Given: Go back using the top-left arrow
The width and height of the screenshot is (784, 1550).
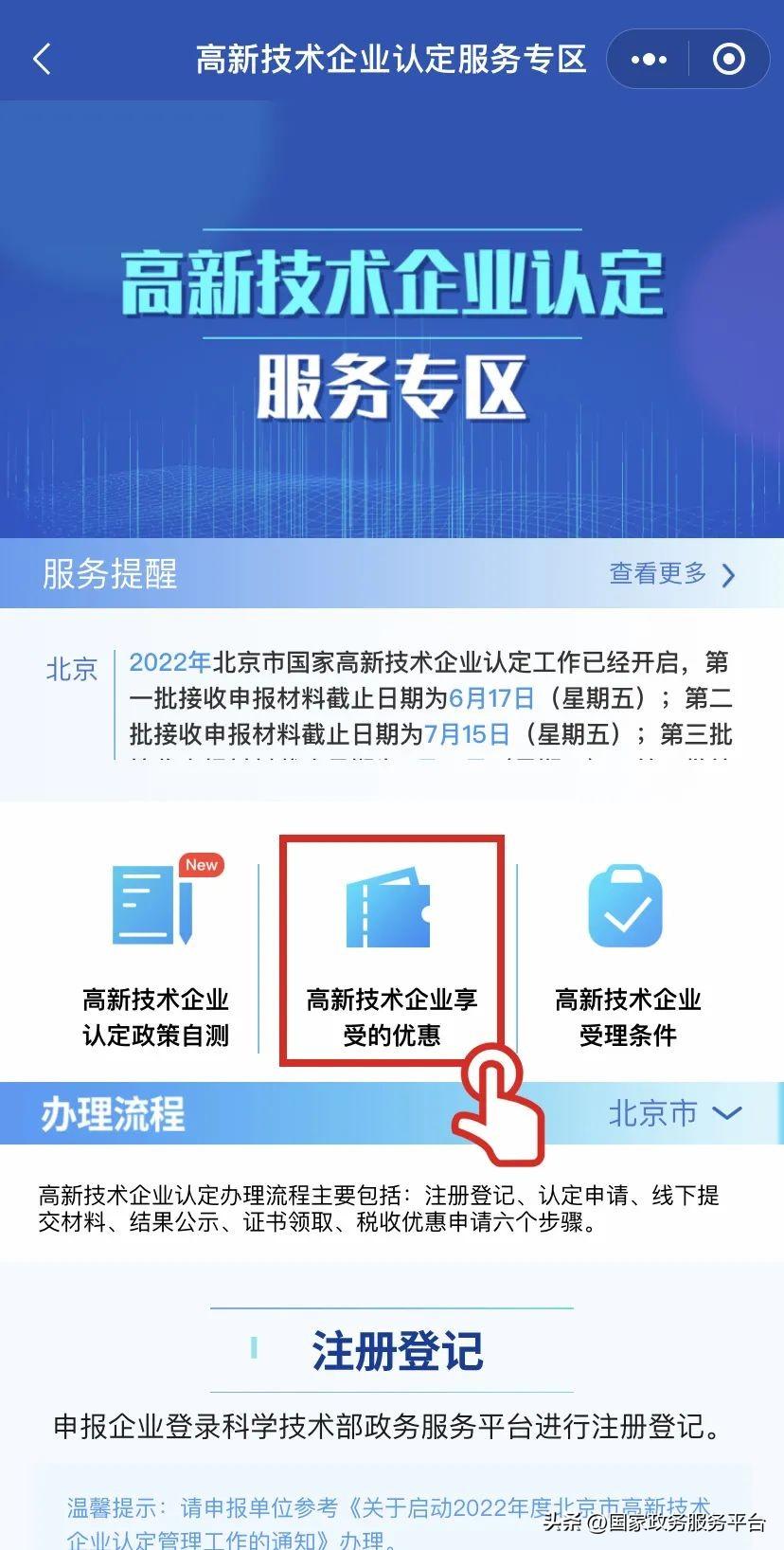Looking at the screenshot, I should click(x=42, y=60).
